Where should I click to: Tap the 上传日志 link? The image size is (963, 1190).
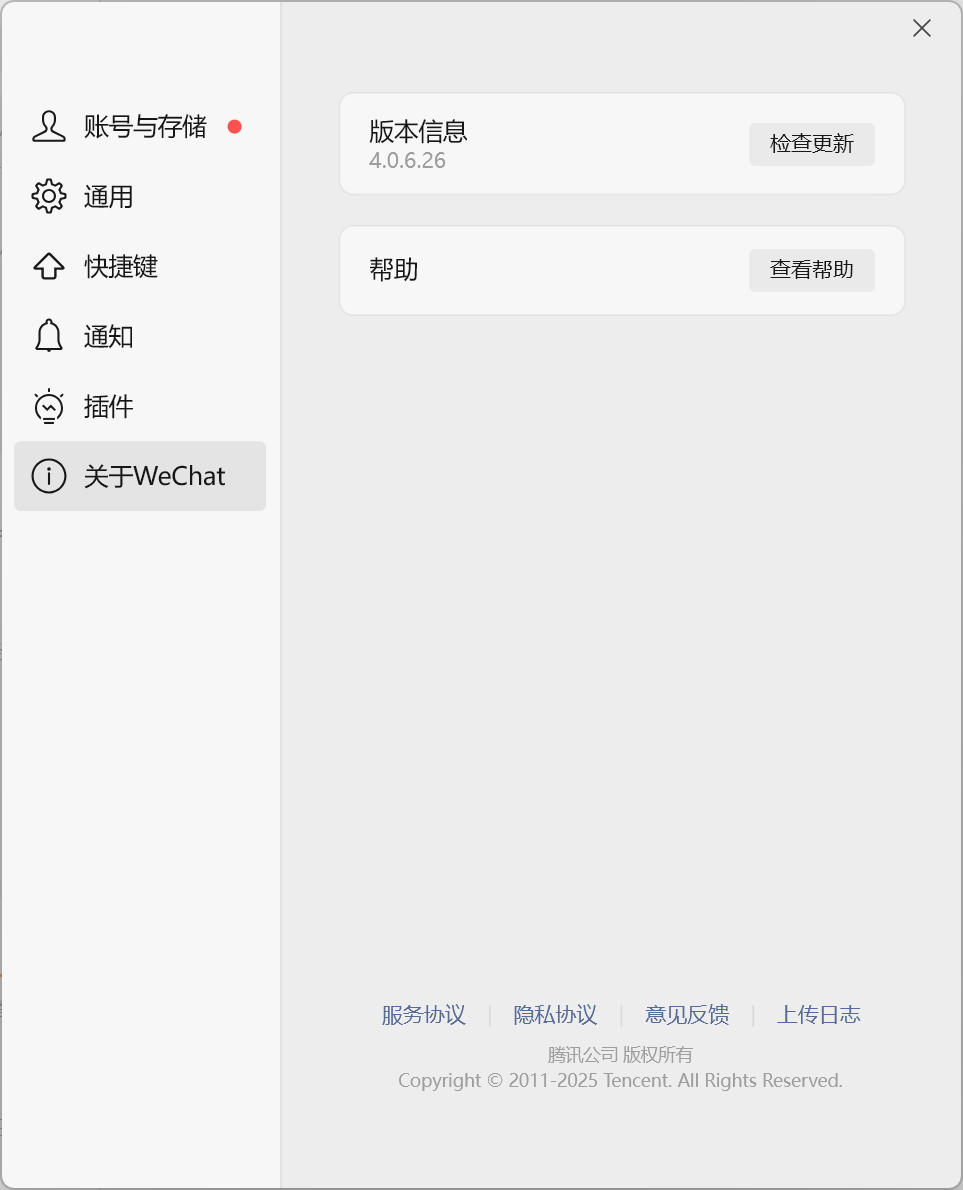pos(818,1015)
